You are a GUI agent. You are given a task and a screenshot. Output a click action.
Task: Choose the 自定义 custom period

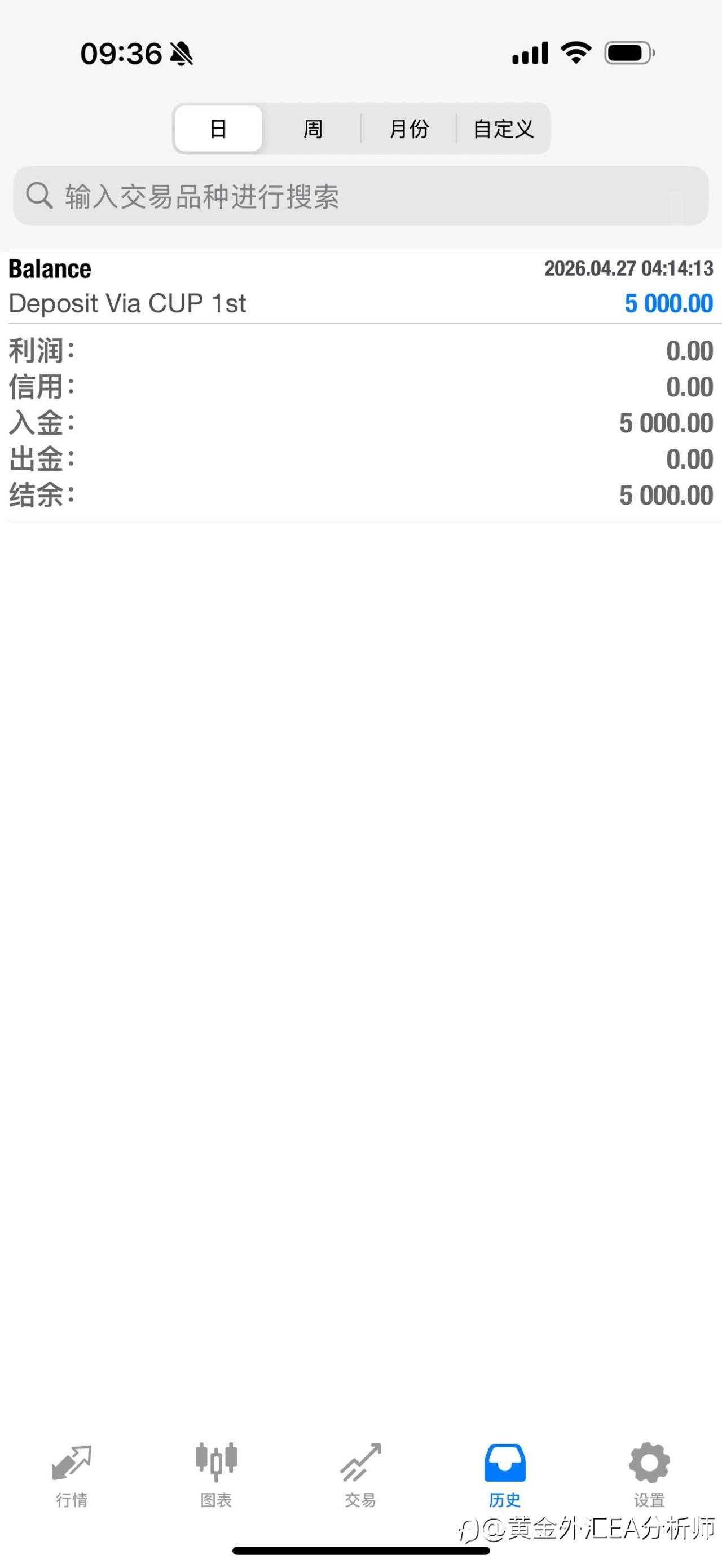pos(504,129)
